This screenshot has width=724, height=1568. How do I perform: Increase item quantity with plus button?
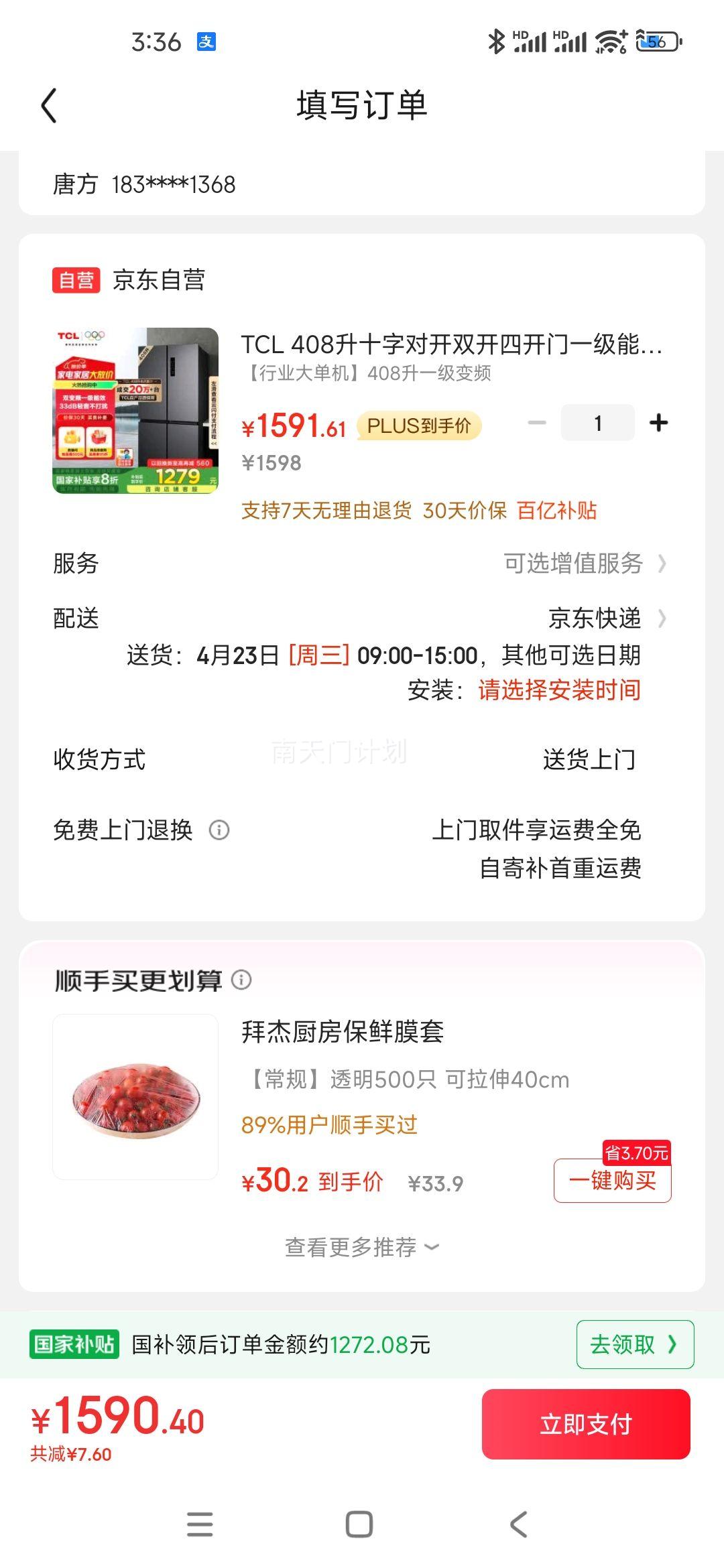tap(658, 422)
